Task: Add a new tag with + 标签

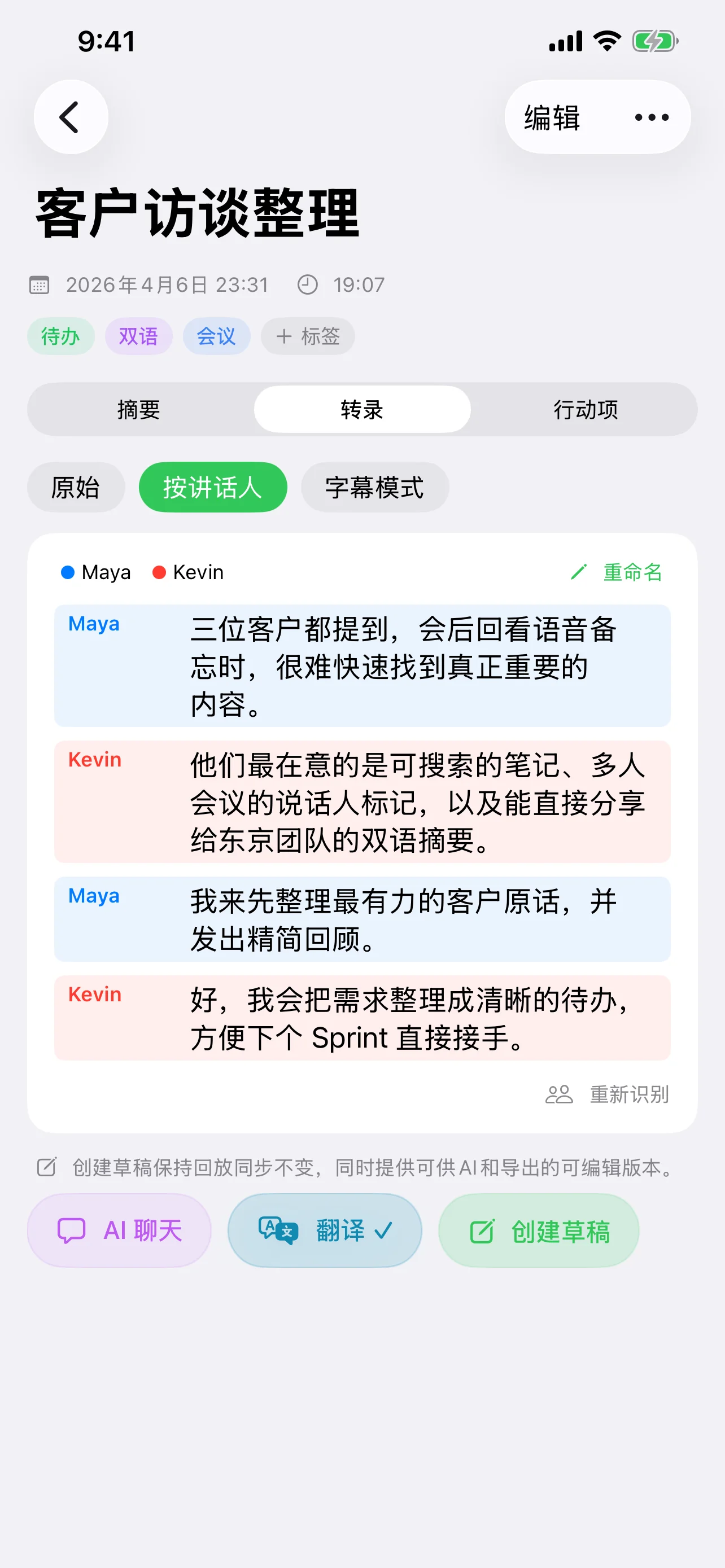Action: [x=307, y=336]
